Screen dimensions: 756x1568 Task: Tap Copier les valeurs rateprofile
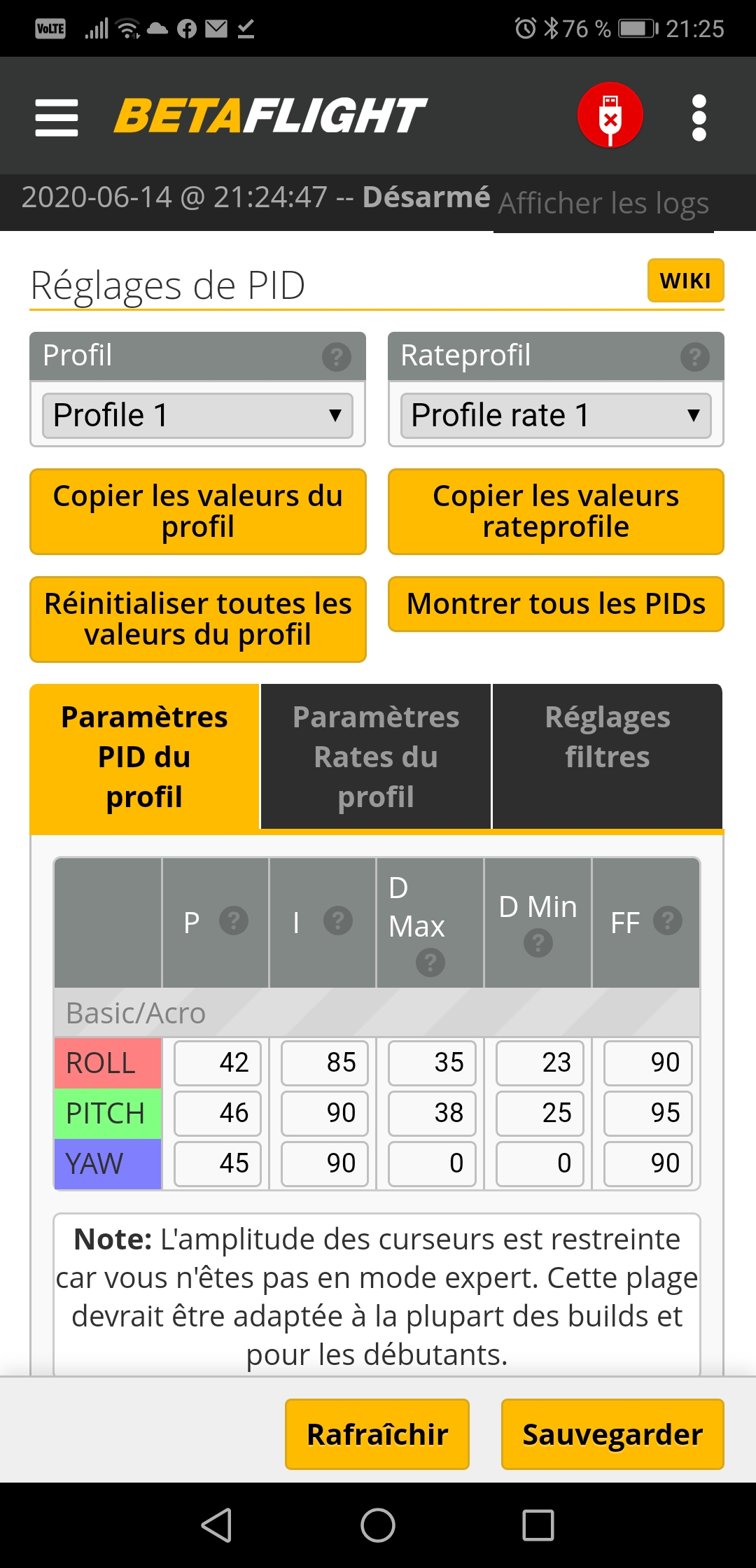[x=556, y=511]
